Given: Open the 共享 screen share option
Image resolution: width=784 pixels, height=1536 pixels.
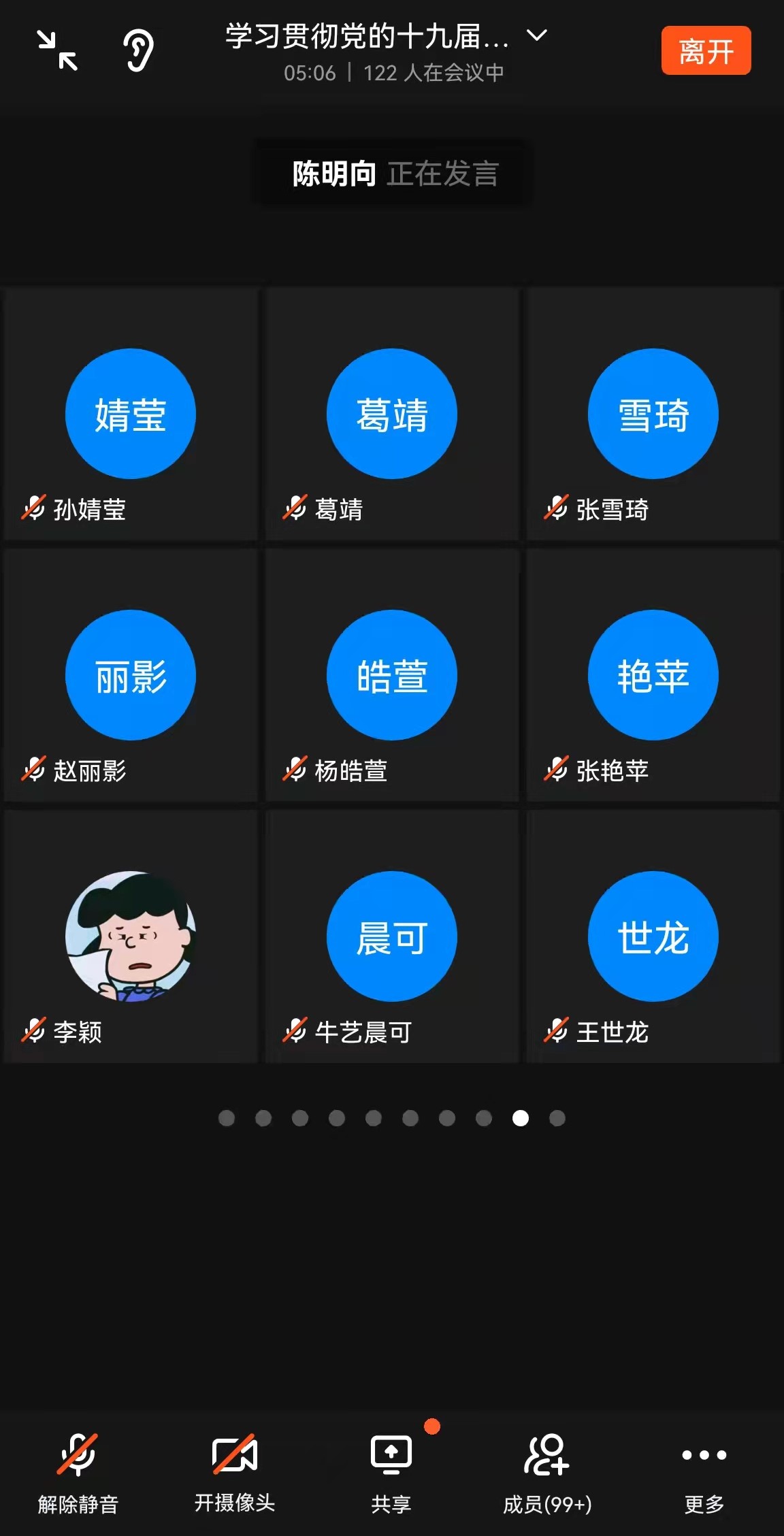Looking at the screenshot, I should [391, 1471].
